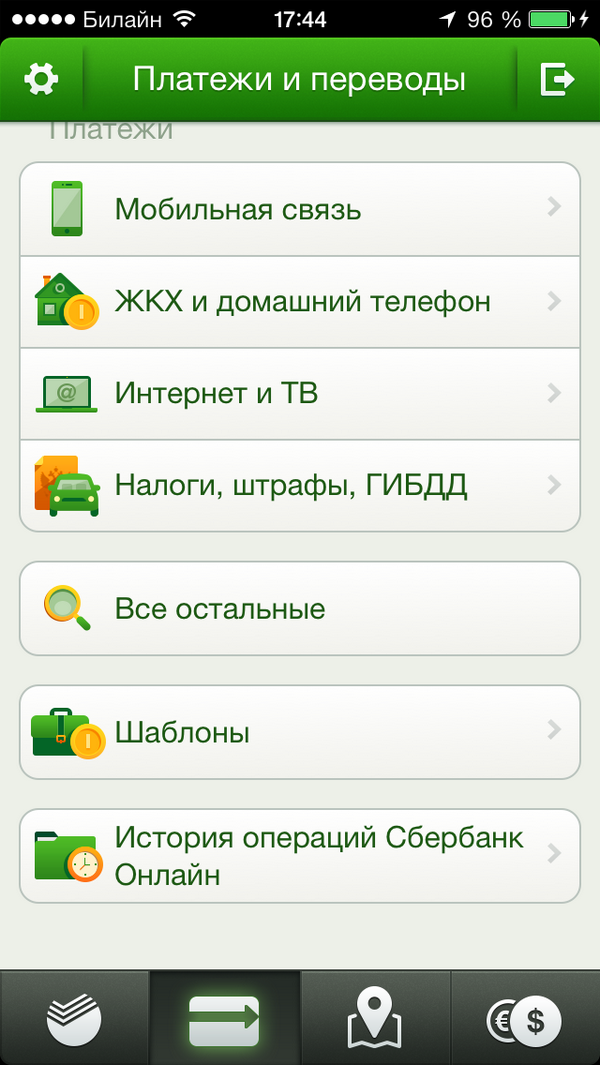
Task: Open Все остальные search row
Action: point(300,609)
